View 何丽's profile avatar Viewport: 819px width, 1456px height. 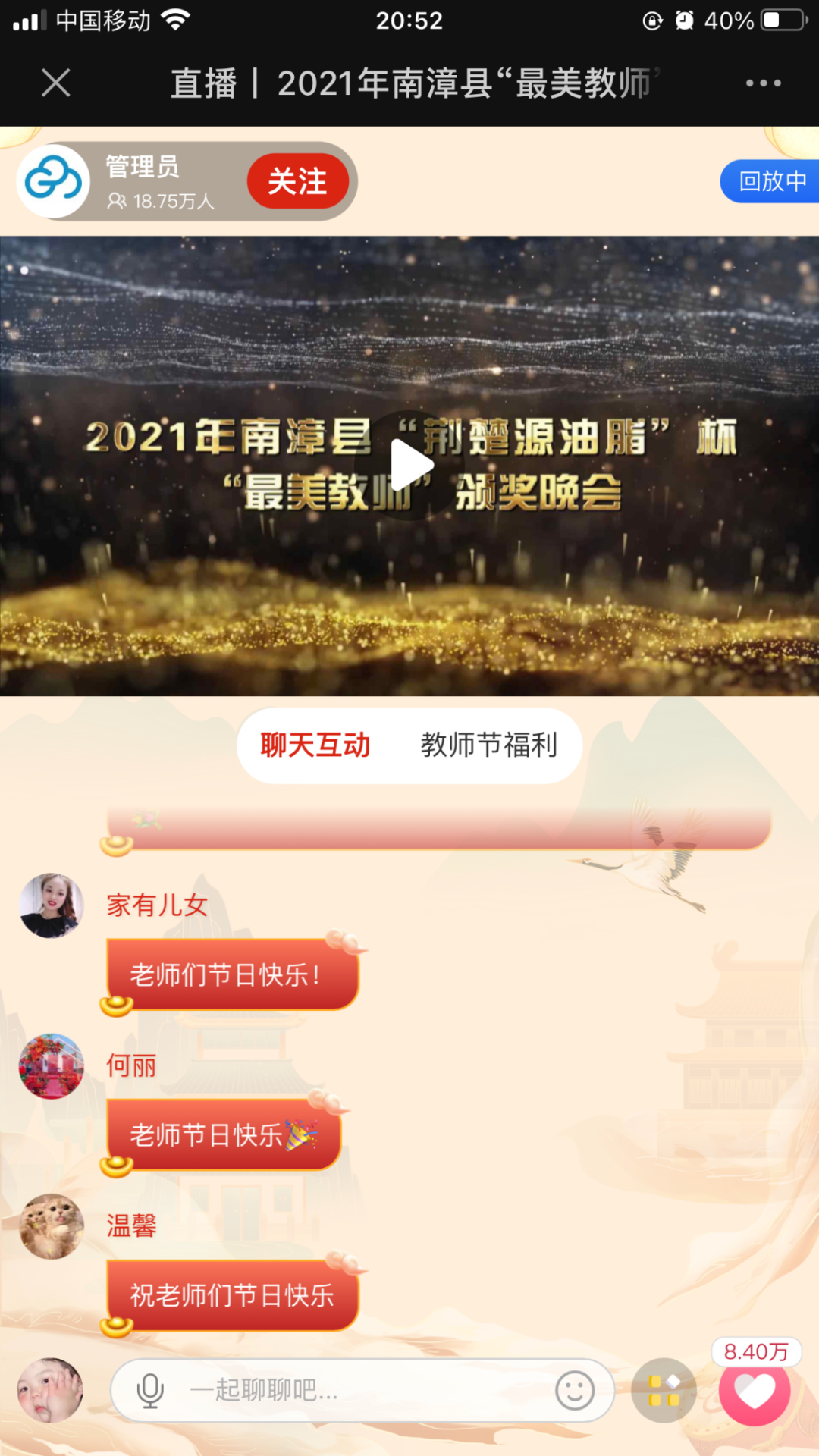[52, 1065]
